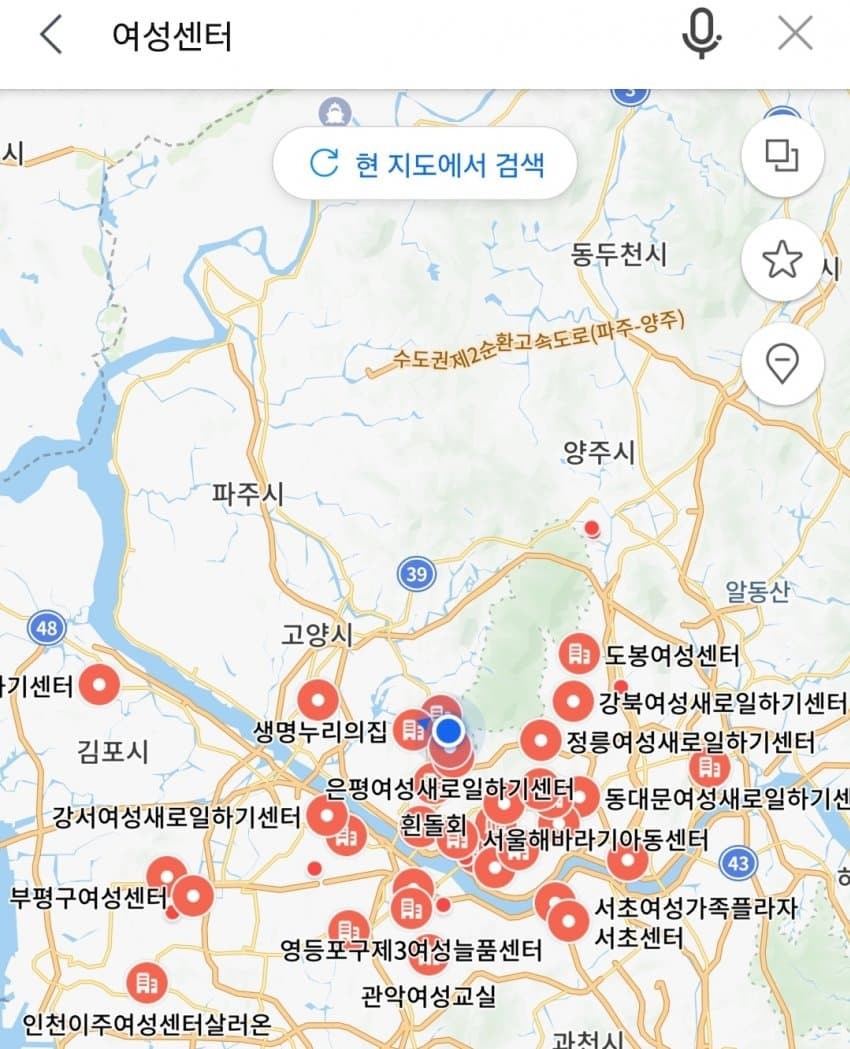Tap the 서초여성가족플라자 서초센터 pin
Screen dimensions: 850x1049
point(568,920)
